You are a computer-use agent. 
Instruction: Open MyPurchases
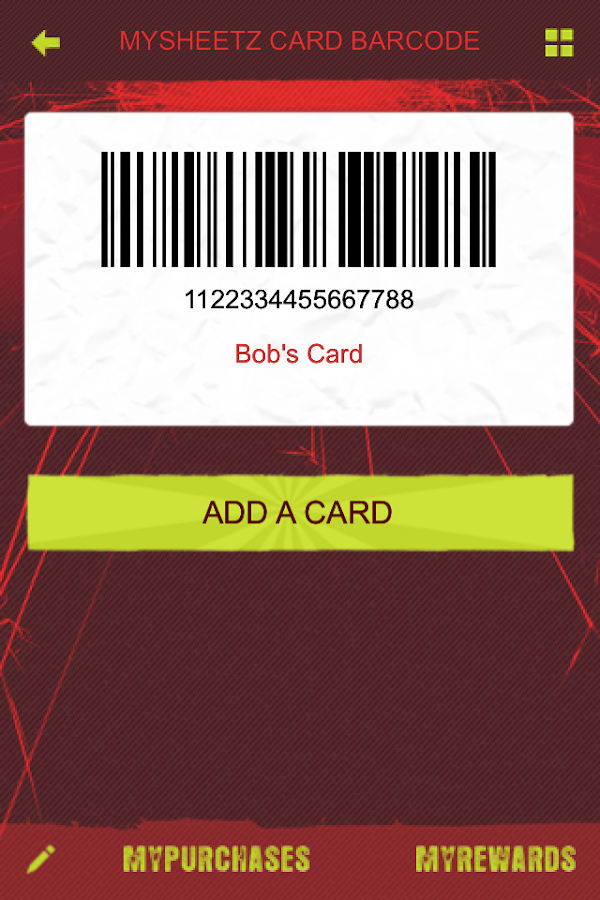(x=216, y=858)
